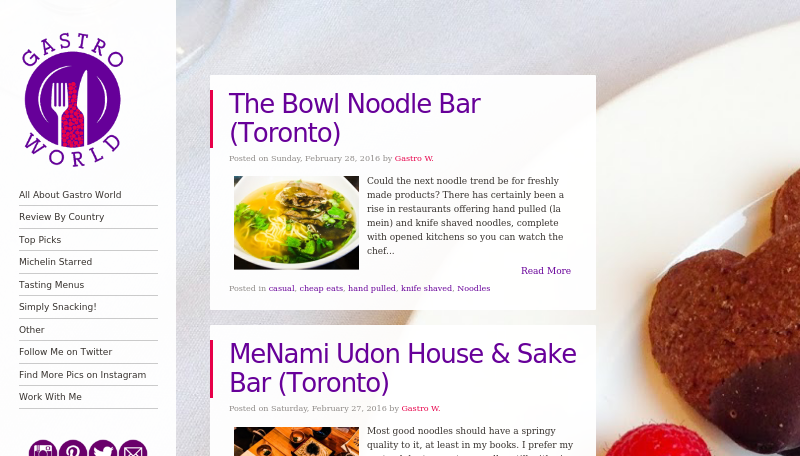This screenshot has height=456, width=800.
Task: Open MeNami Udon House post title
Action: click(x=402, y=368)
